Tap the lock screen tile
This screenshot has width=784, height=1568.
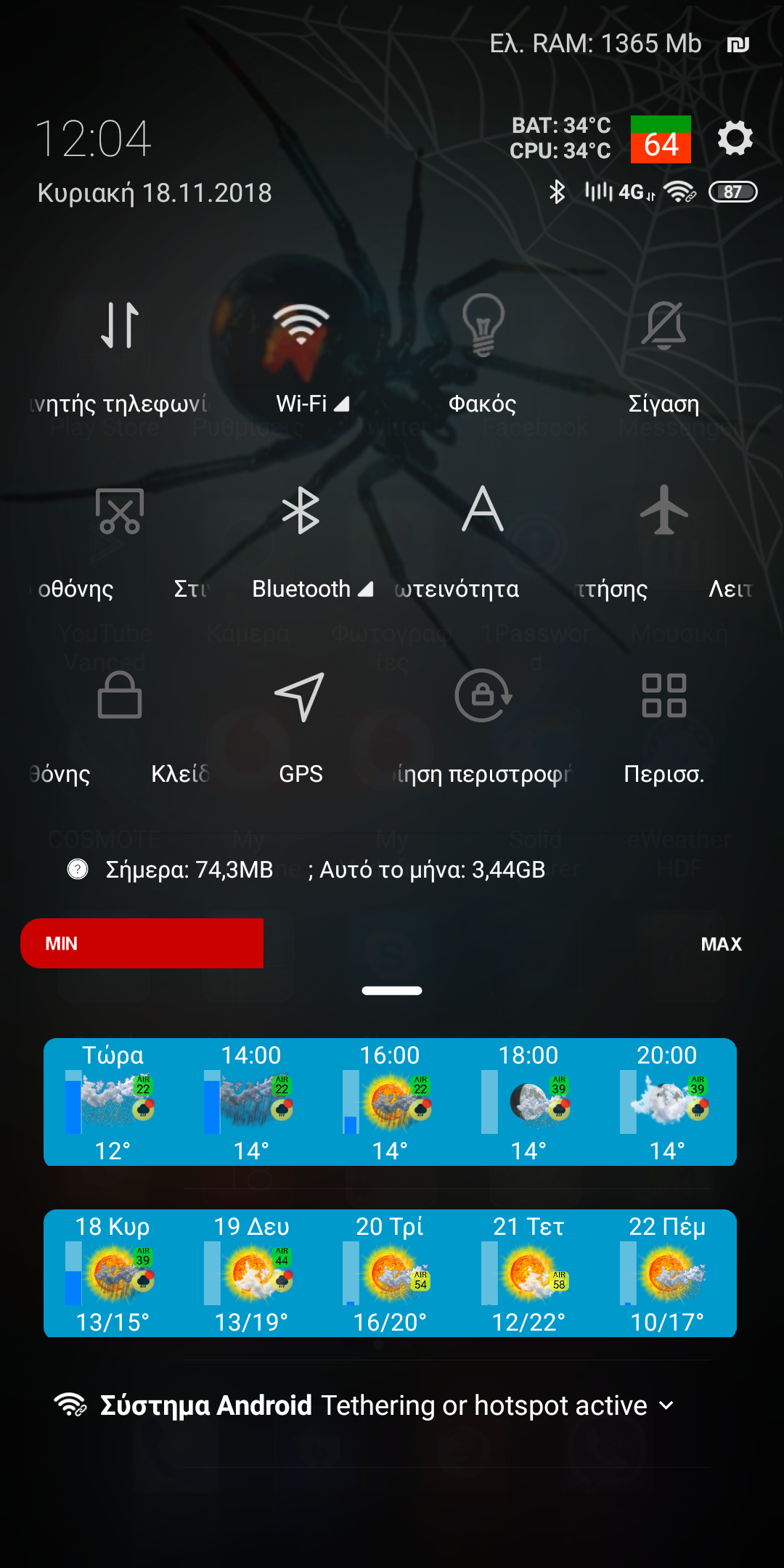click(x=120, y=695)
